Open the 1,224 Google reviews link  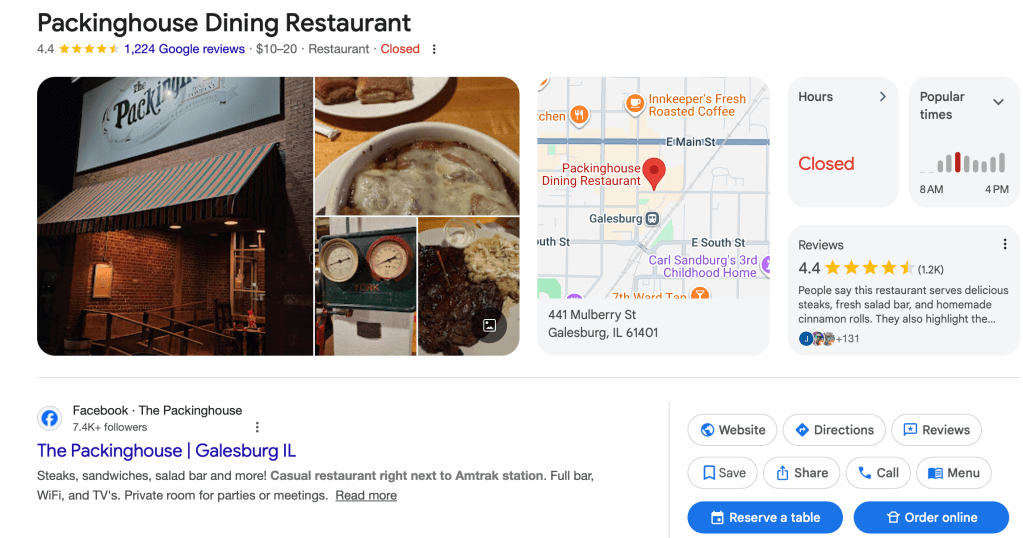point(184,49)
